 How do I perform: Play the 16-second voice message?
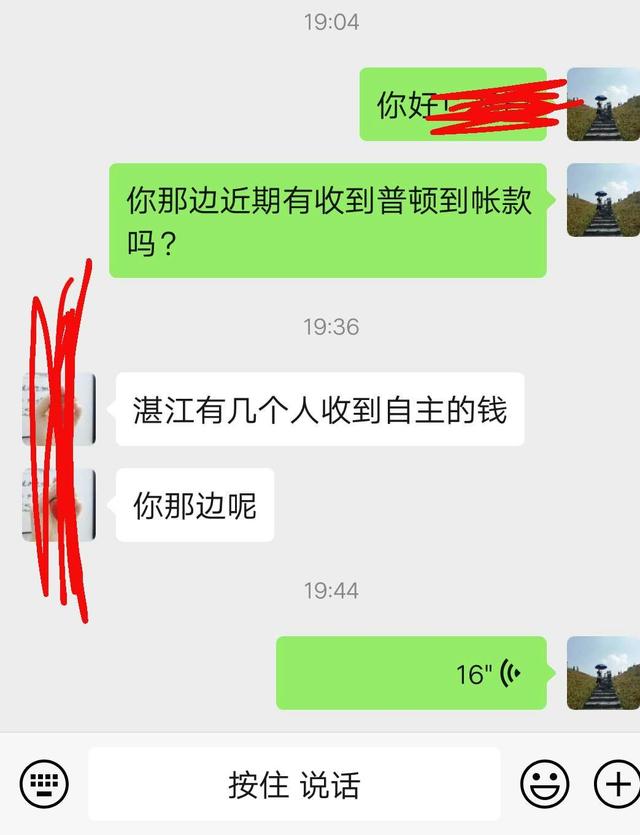coord(411,673)
